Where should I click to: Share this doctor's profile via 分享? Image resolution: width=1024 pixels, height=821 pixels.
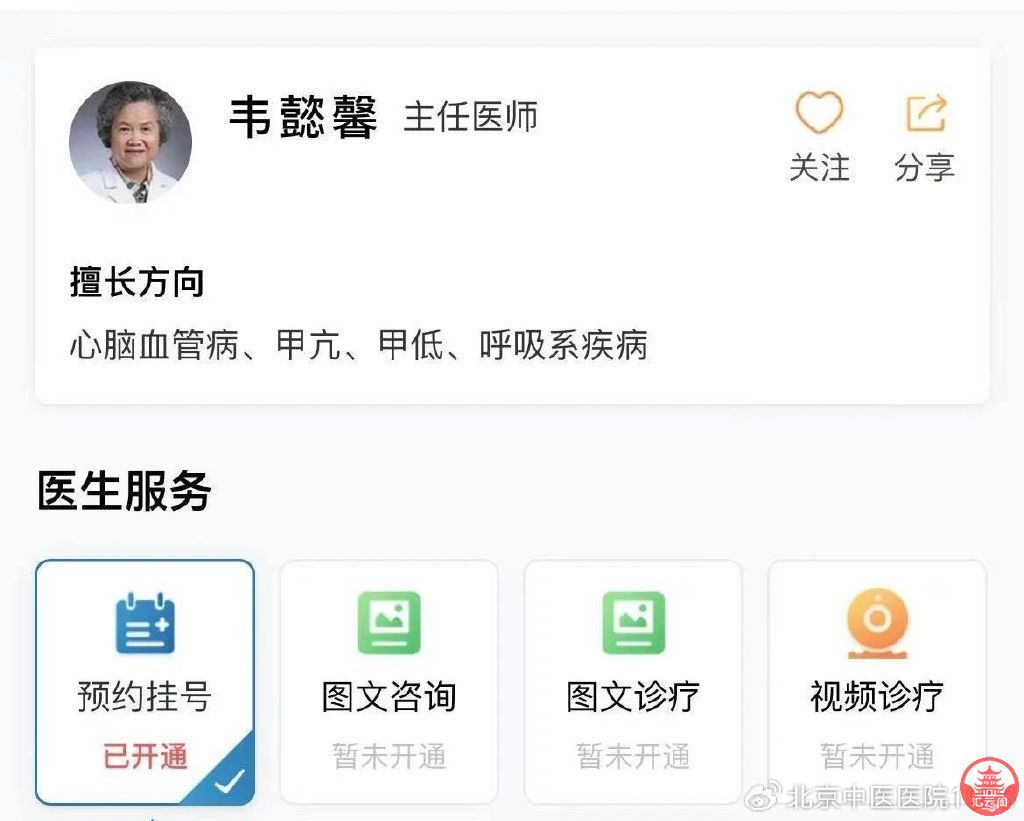tap(925, 115)
